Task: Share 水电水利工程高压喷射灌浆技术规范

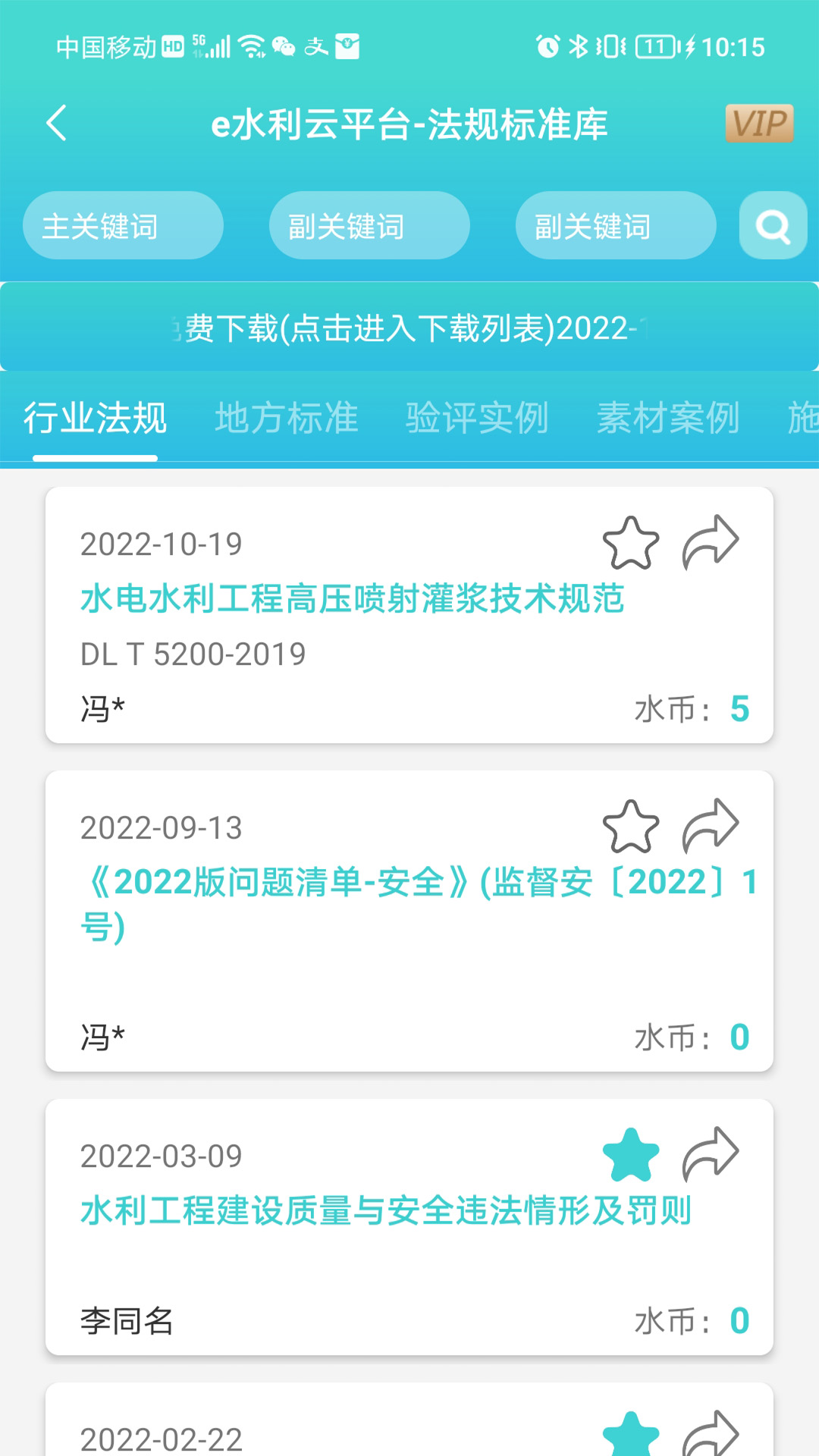Action: point(711,543)
